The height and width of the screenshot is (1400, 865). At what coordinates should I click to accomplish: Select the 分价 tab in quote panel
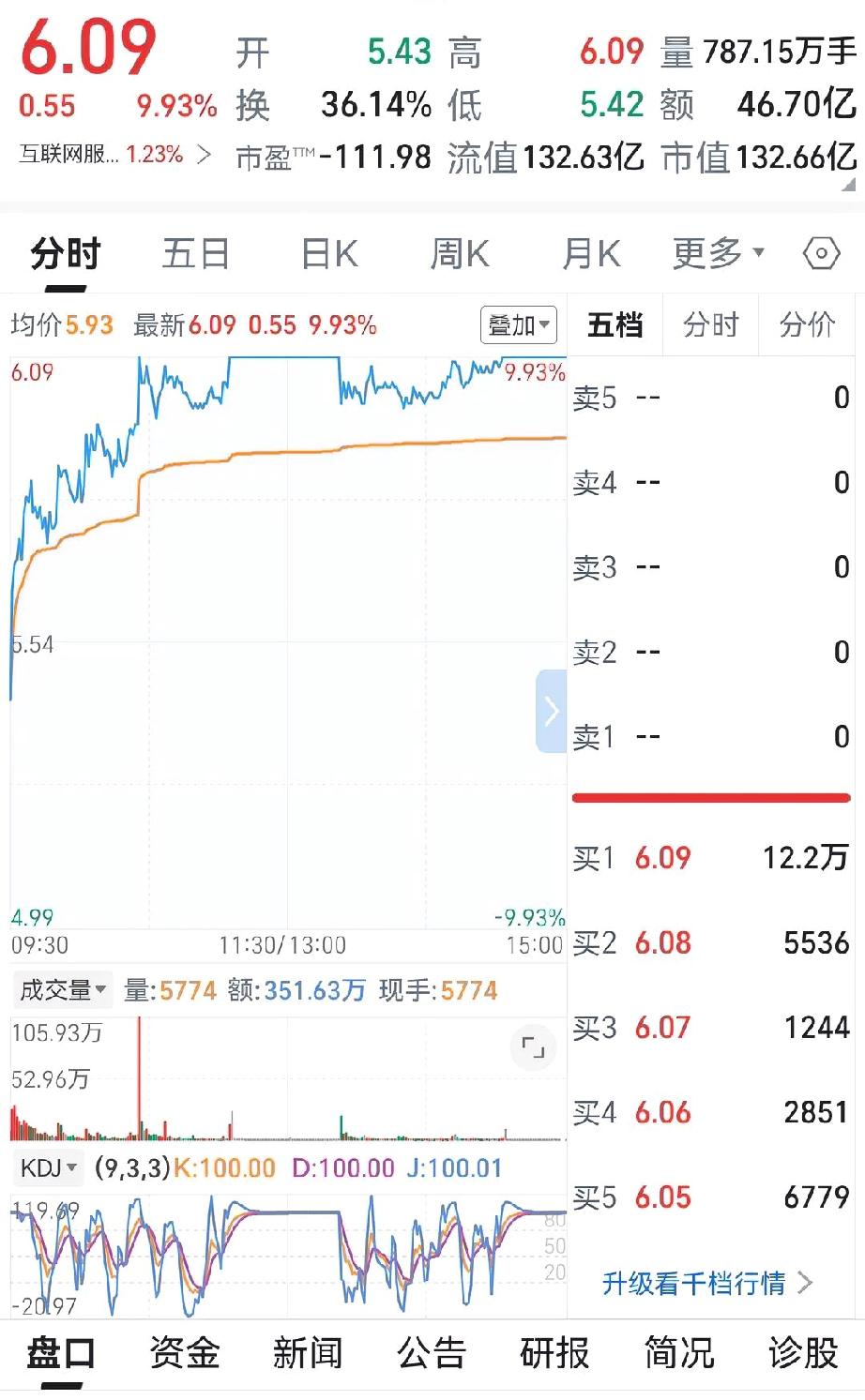coord(807,324)
